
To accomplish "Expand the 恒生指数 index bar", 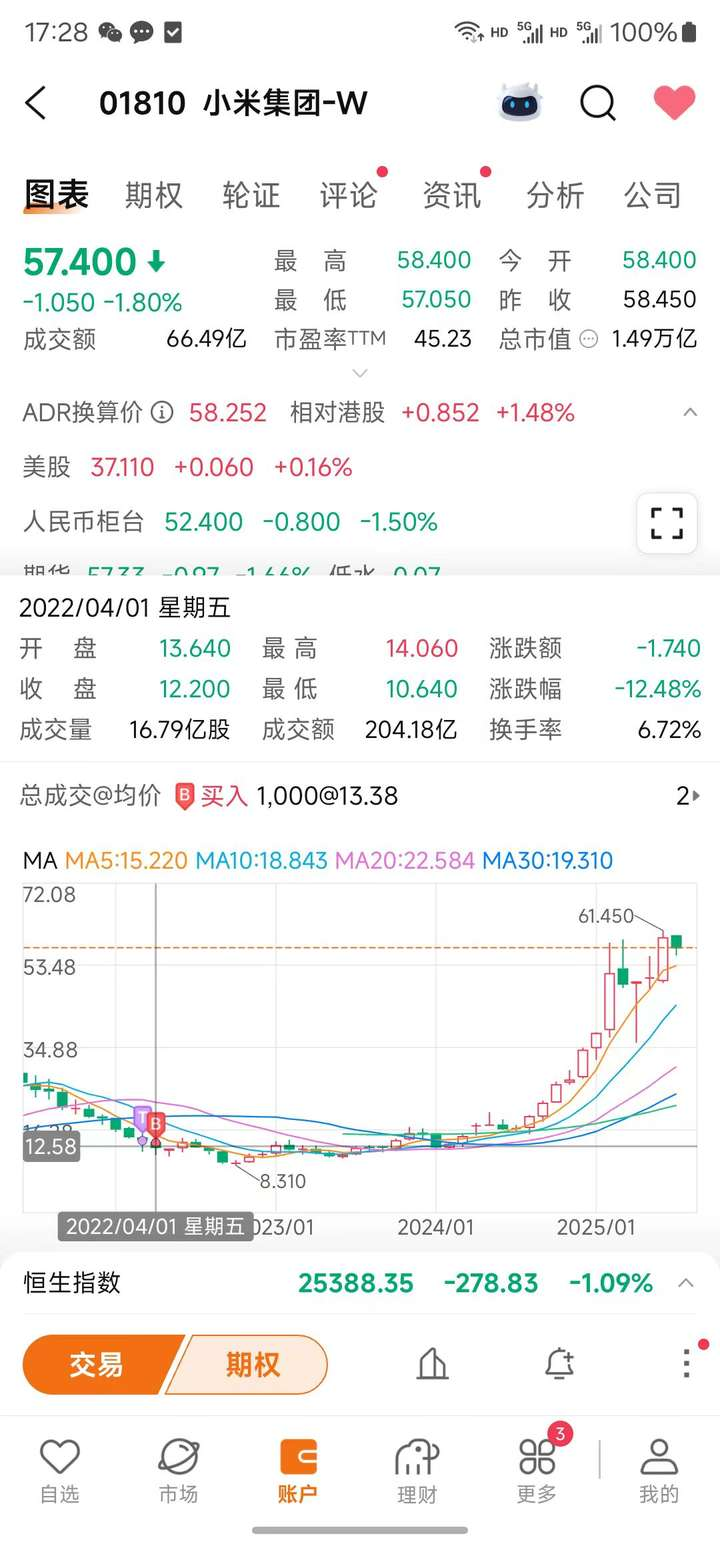I will pos(686,1283).
